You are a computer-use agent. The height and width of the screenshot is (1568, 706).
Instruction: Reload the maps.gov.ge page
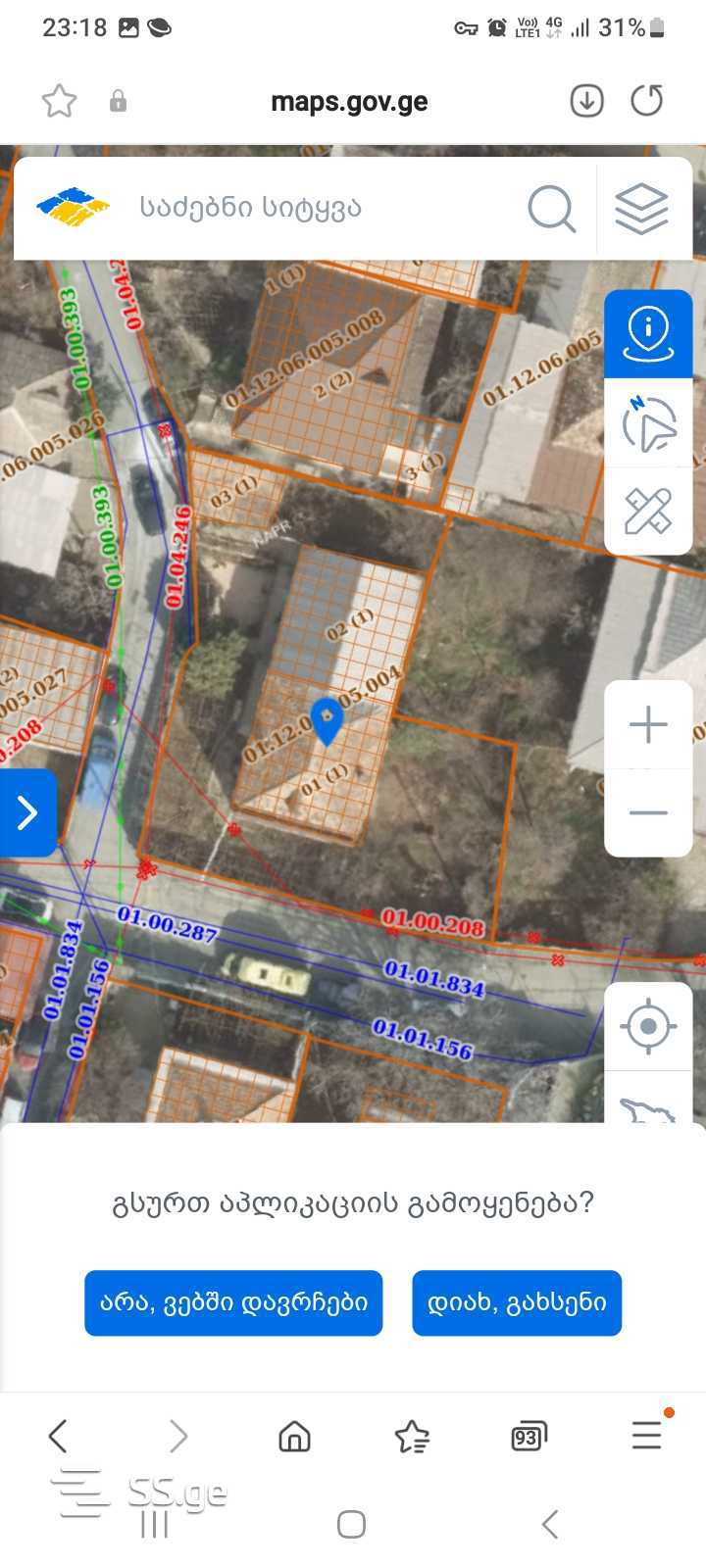point(647,101)
